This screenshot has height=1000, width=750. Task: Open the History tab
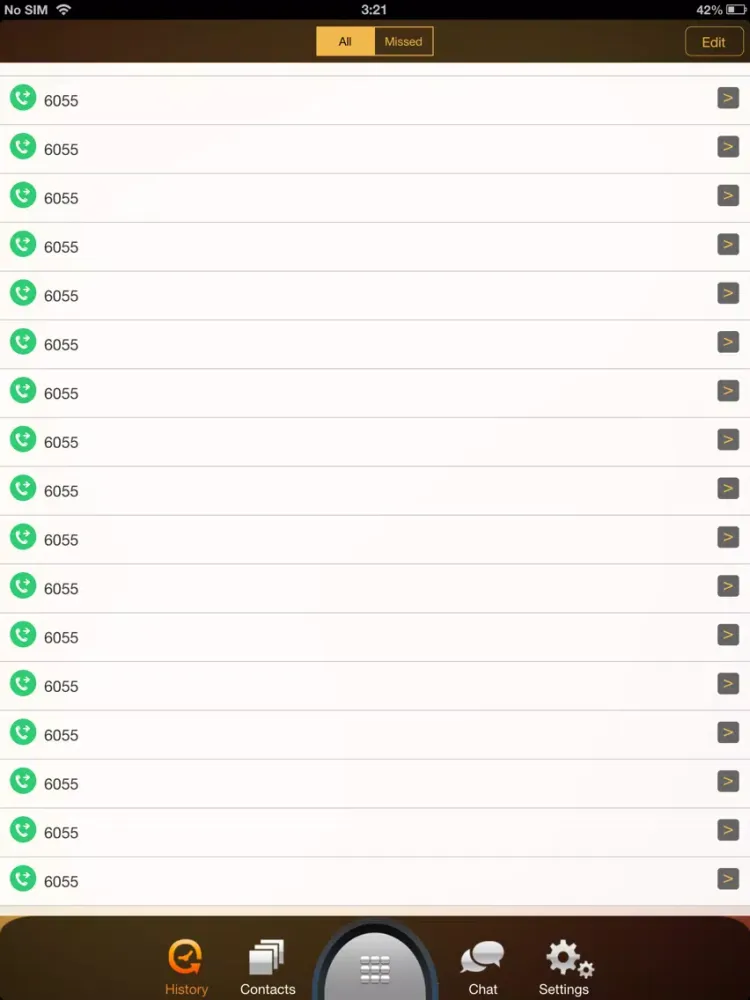(x=186, y=967)
